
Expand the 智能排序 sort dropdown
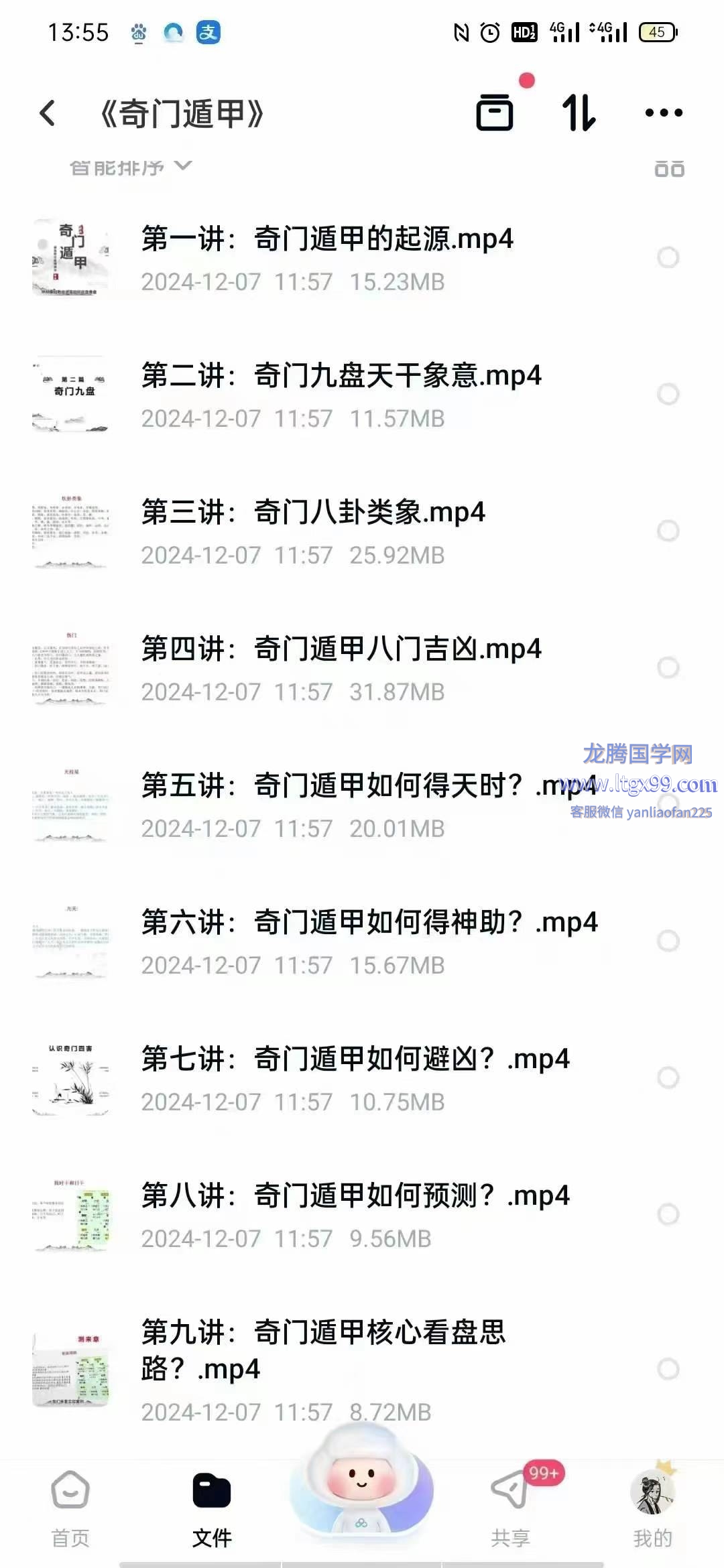point(131,167)
